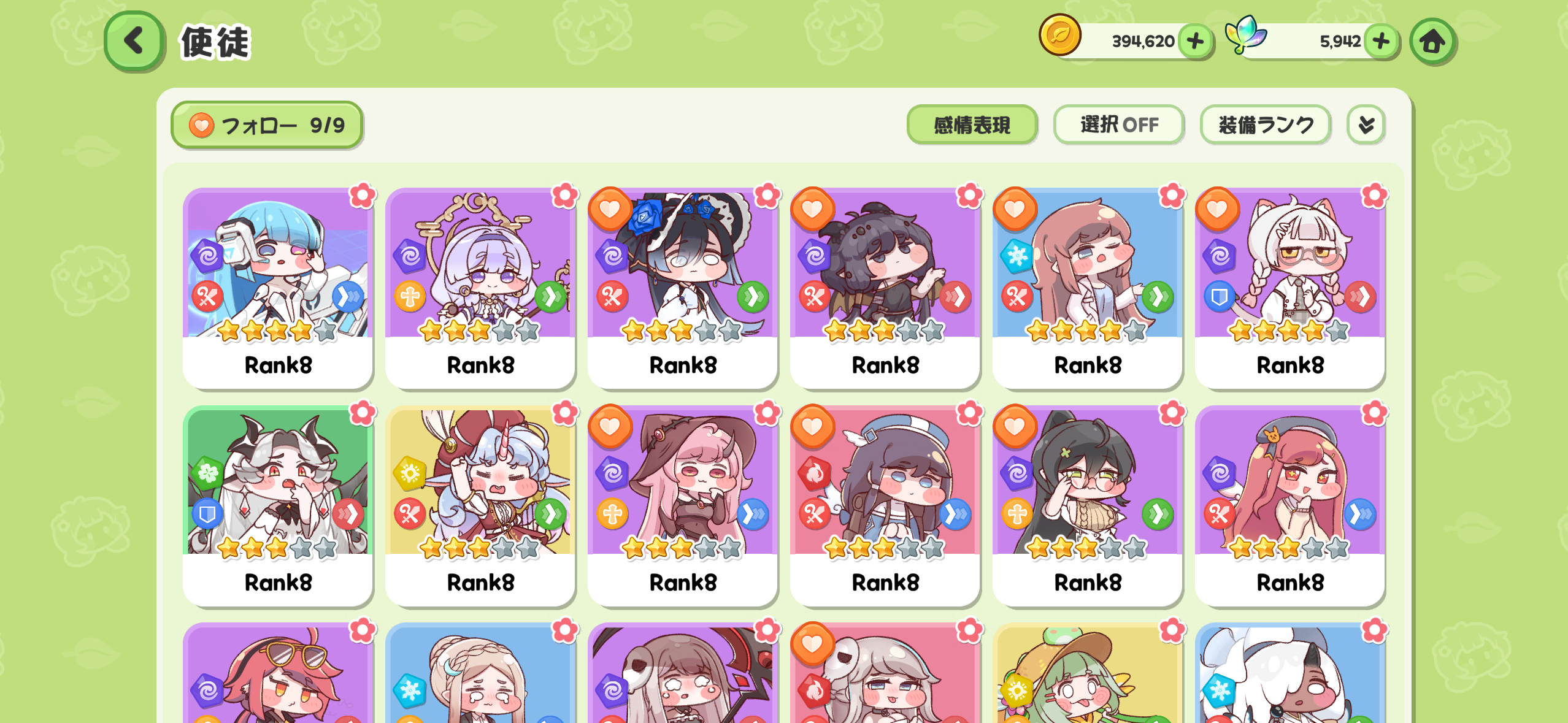This screenshot has height=723, width=1568.
Task: Add more gold coins
Action: 1195,42
